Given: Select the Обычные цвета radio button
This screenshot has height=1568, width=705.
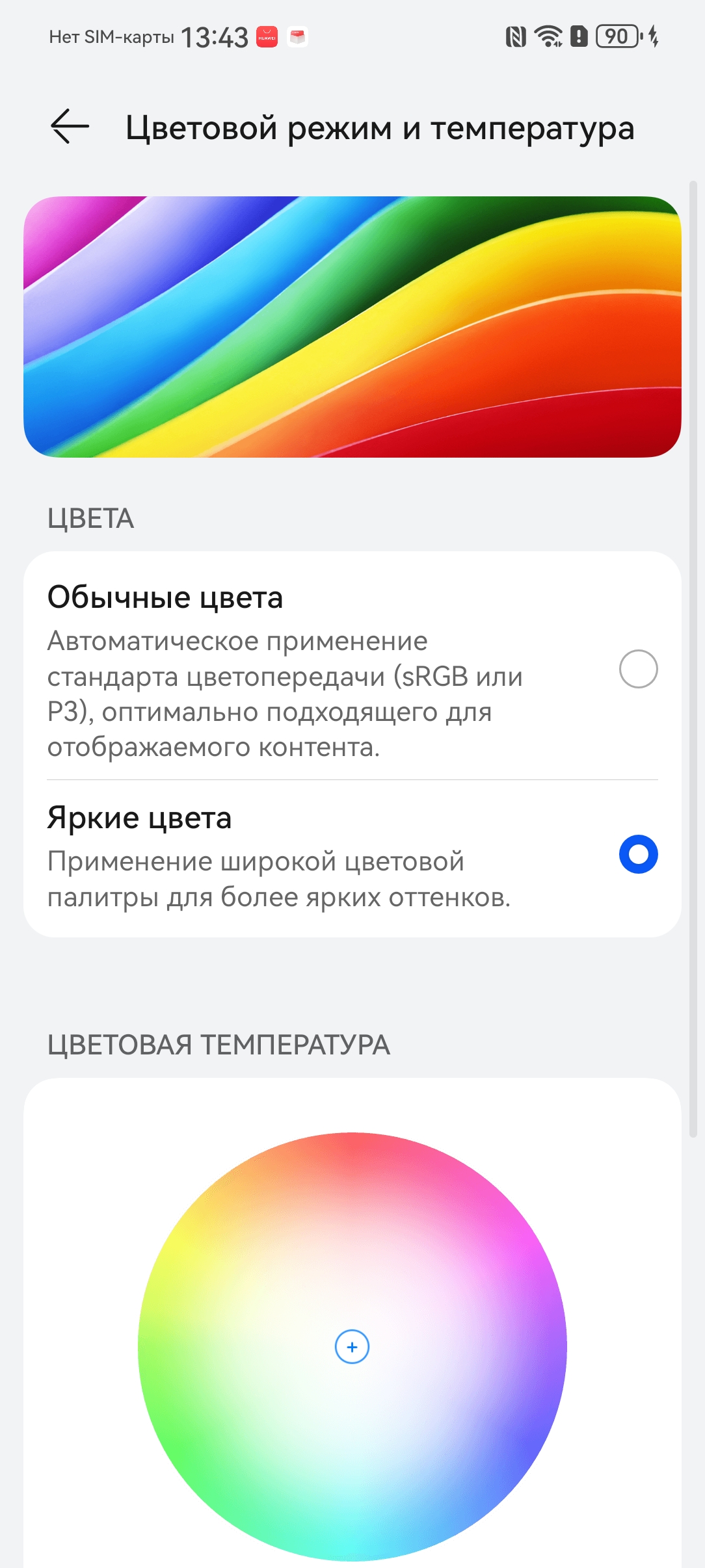Looking at the screenshot, I should [x=638, y=669].
